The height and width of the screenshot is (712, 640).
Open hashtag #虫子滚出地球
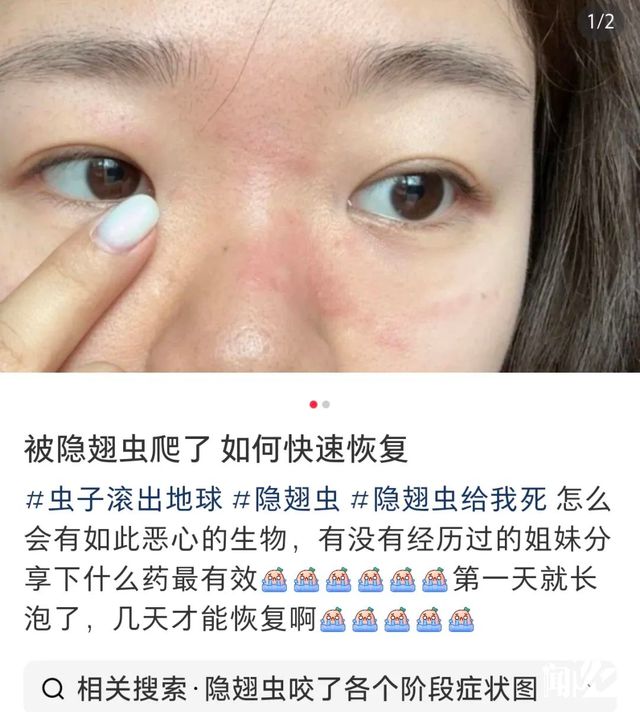pyautogui.click(x=122, y=498)
